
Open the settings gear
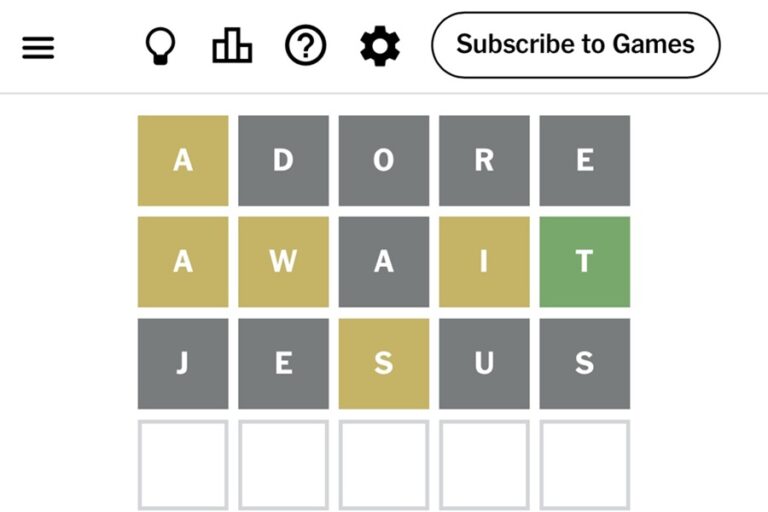(x=380, y=45)
